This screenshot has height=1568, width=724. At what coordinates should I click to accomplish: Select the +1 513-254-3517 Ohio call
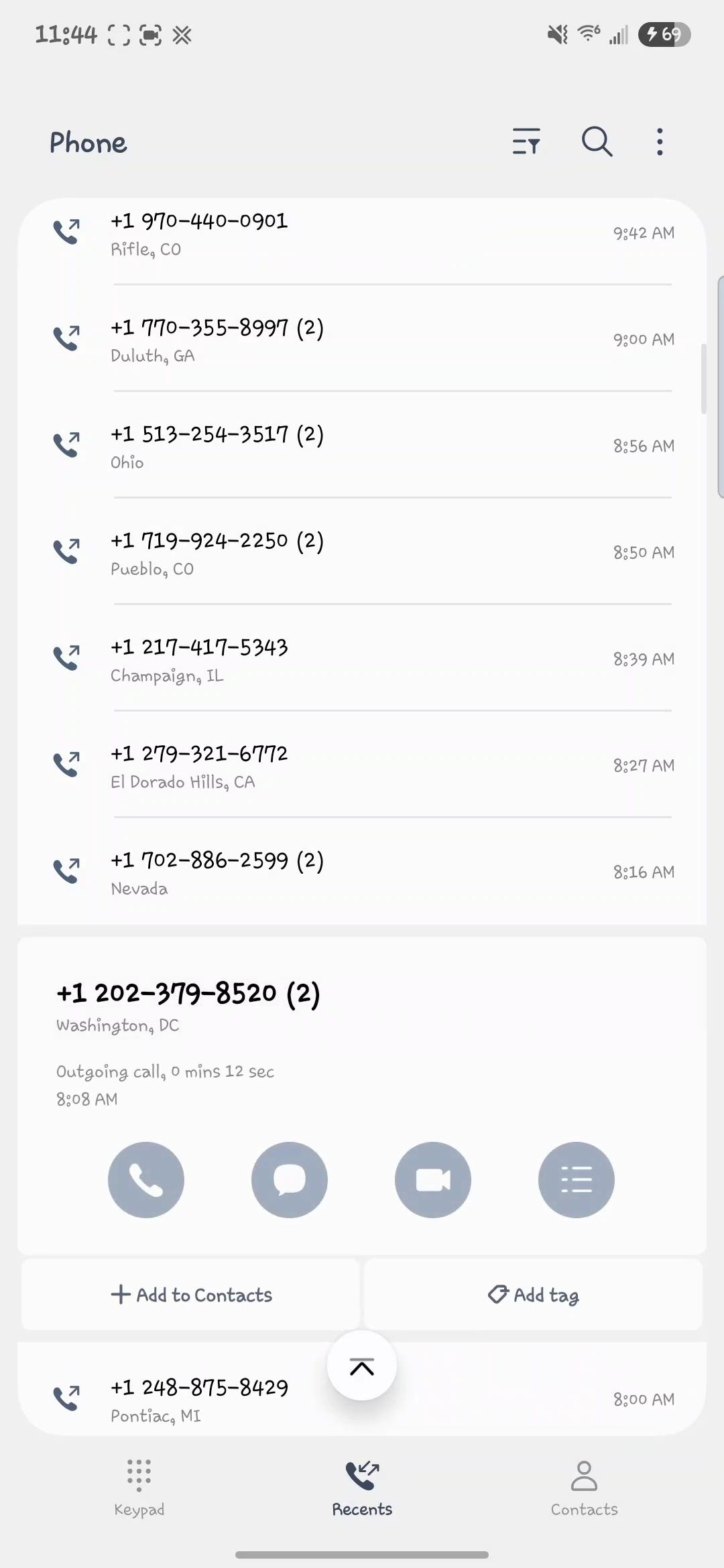[x=362, y=446]
